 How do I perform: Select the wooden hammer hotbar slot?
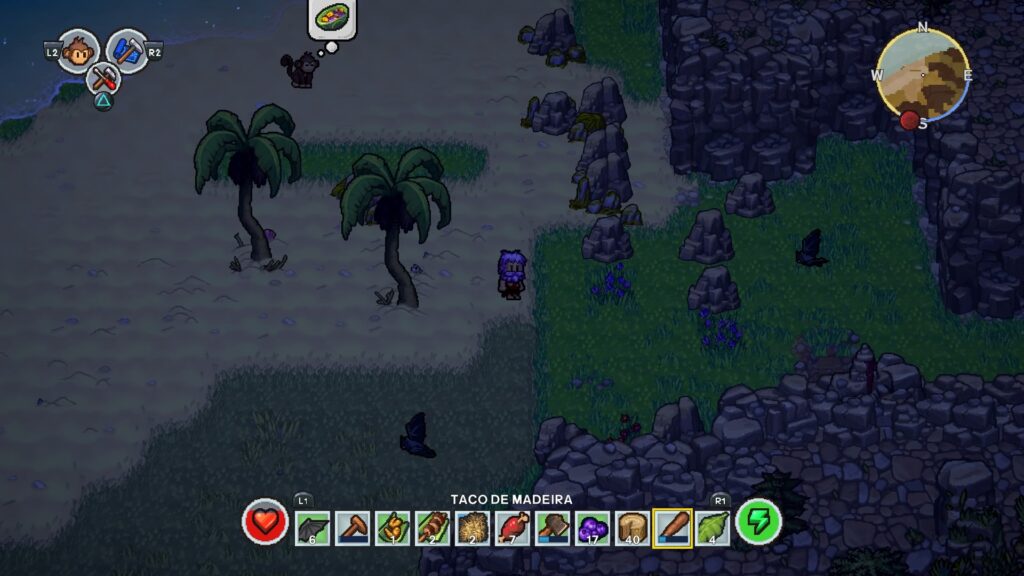(352, 527)
